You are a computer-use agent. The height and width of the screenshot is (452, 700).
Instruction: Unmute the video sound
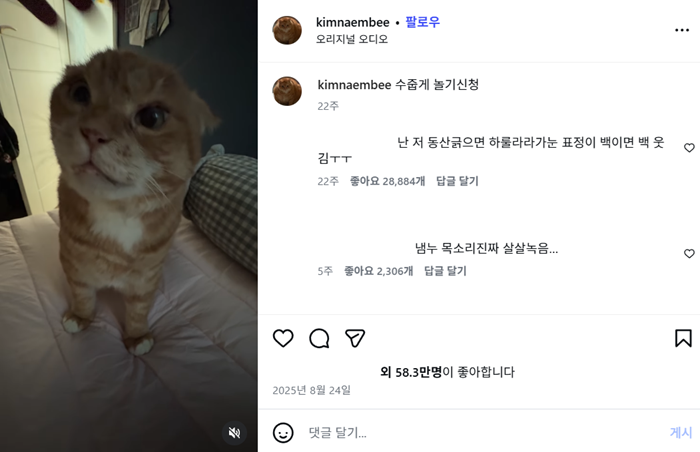(234, 432)
